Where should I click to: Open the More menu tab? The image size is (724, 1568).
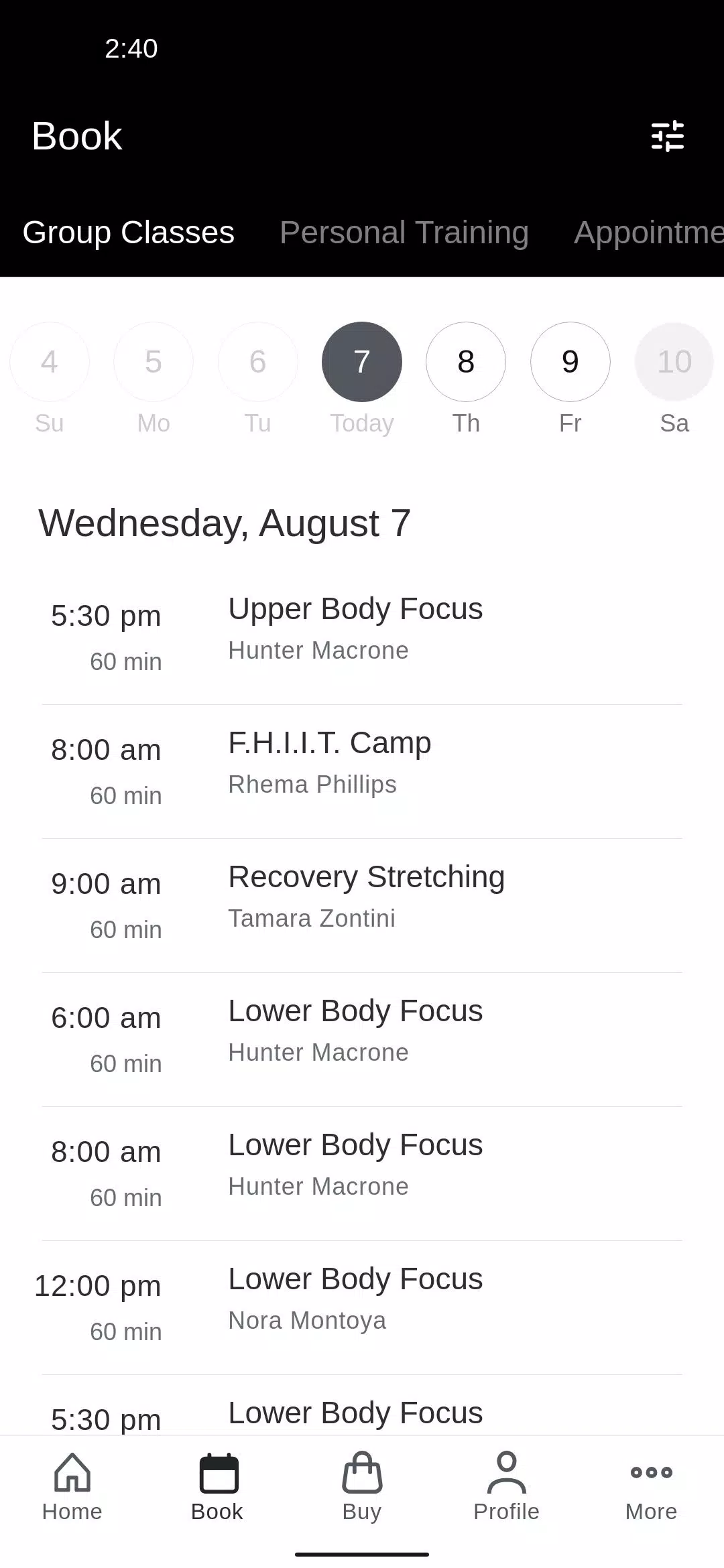pyautogui.click(x=652, y=1486)
